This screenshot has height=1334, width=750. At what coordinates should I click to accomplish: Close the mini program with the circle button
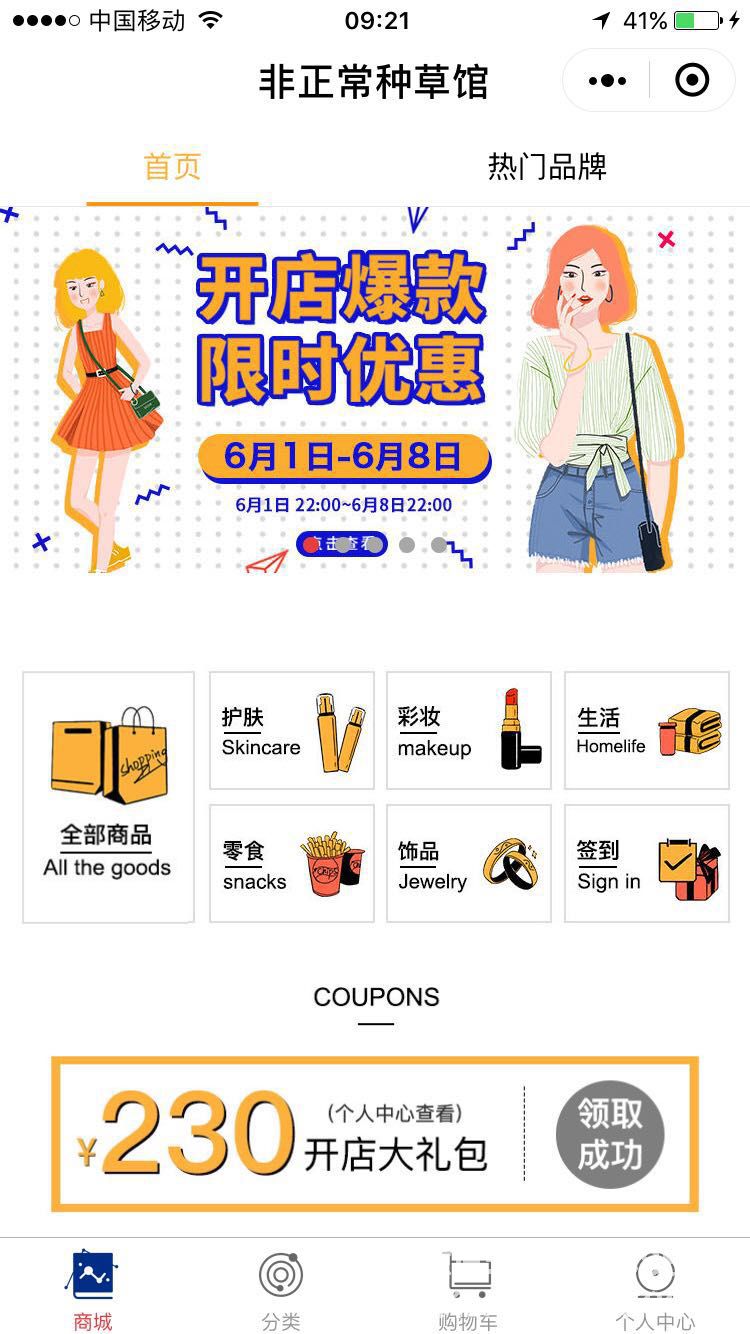692,80
